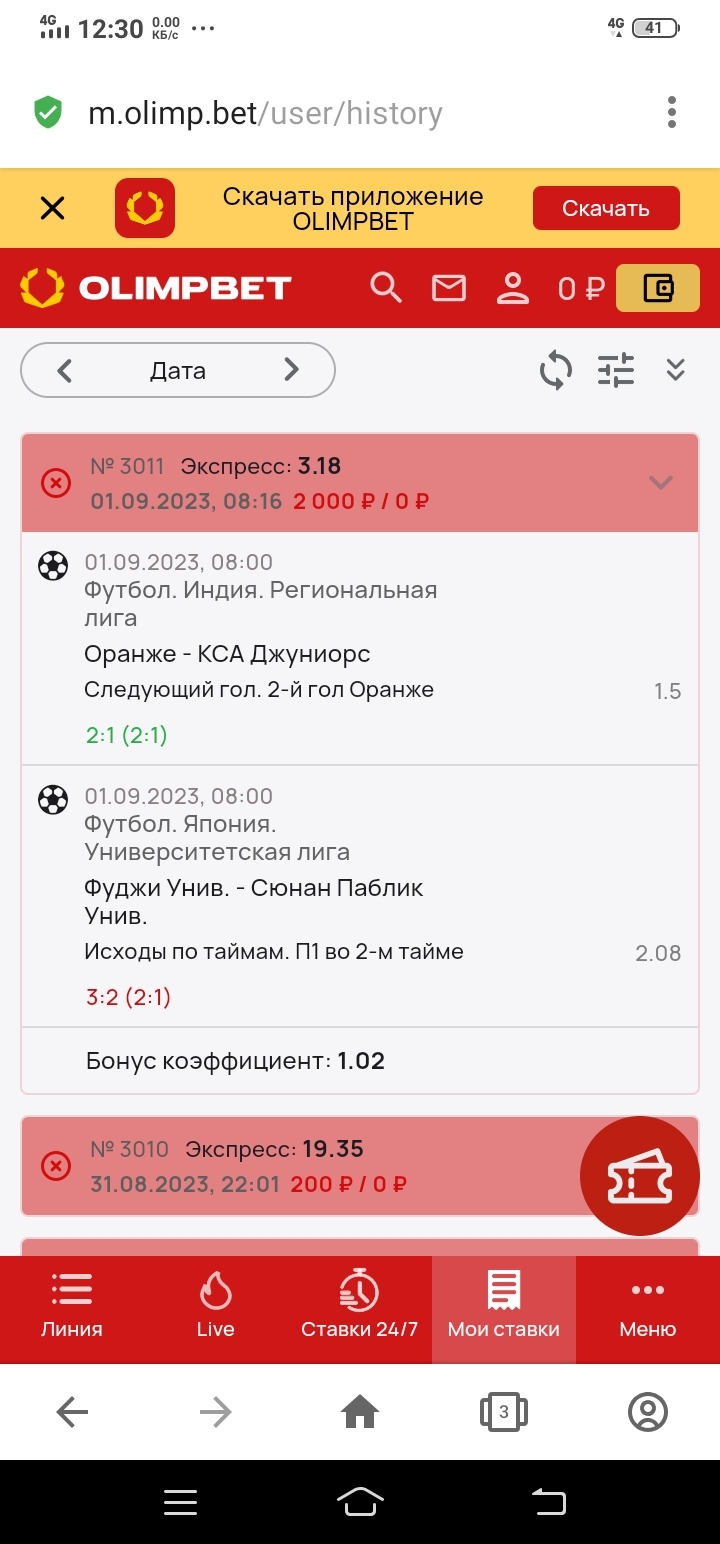Open the search magnifier icon
The width and height of the screenshot is (720, 1544).
[x=386, y=288]
